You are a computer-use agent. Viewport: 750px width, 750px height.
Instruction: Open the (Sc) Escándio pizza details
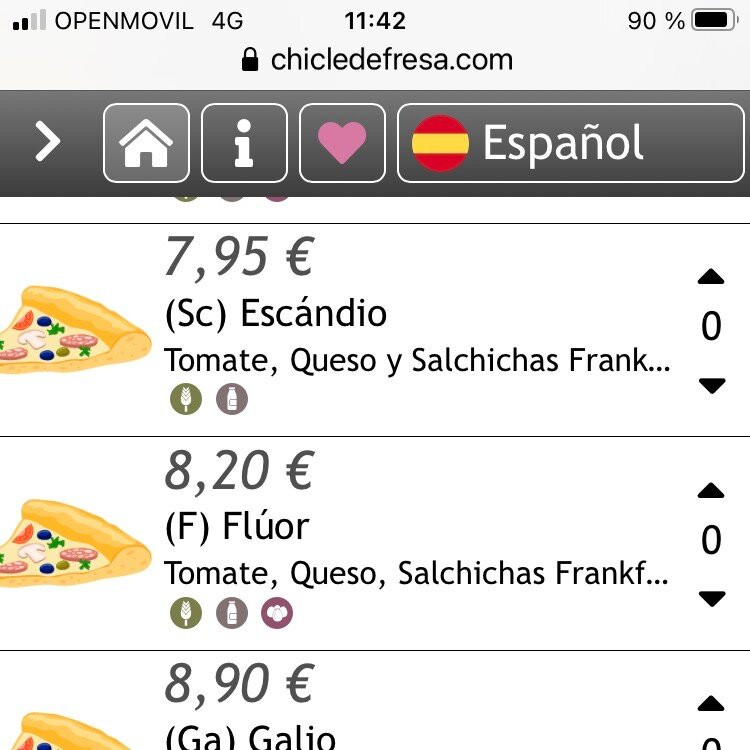275,314
